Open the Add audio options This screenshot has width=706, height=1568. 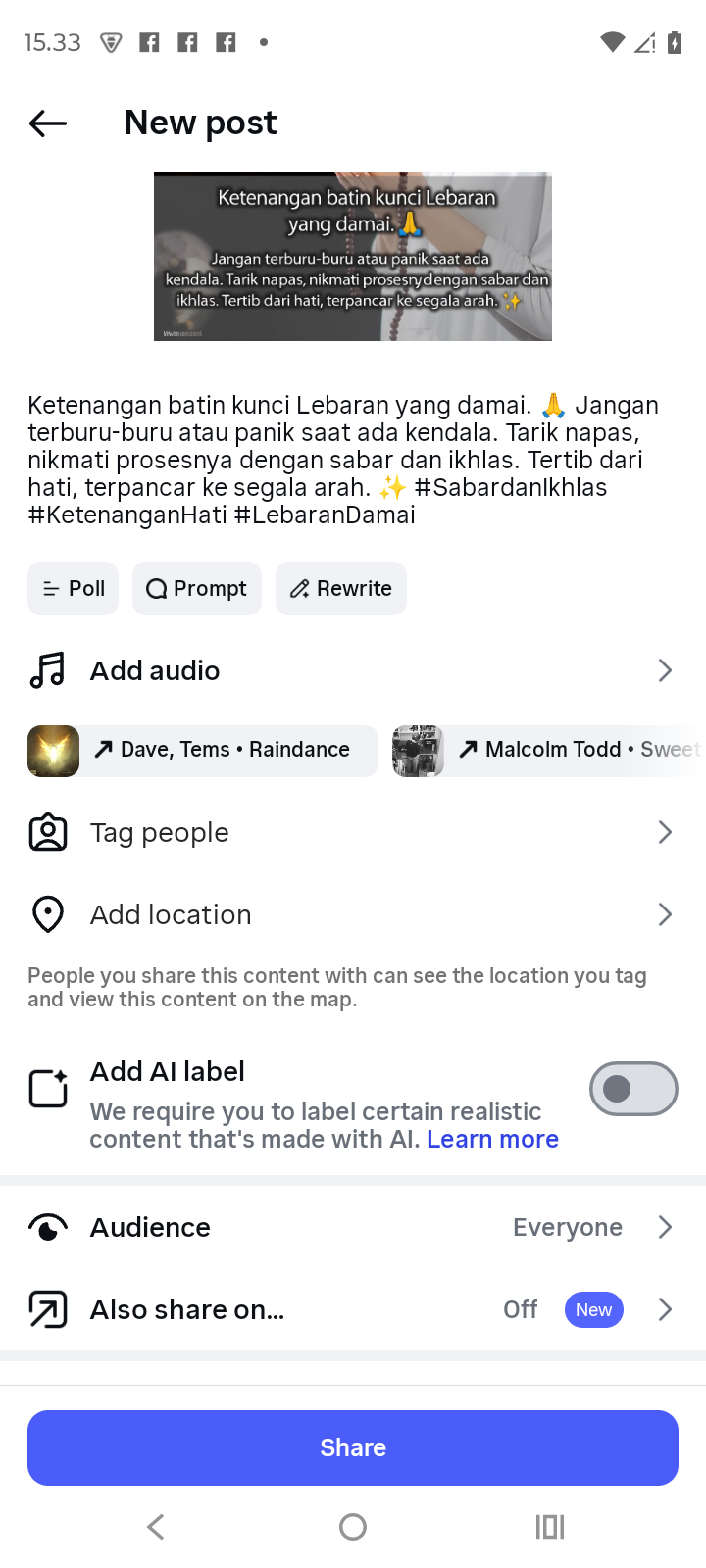pyautogui.click(x=353, y=670)
